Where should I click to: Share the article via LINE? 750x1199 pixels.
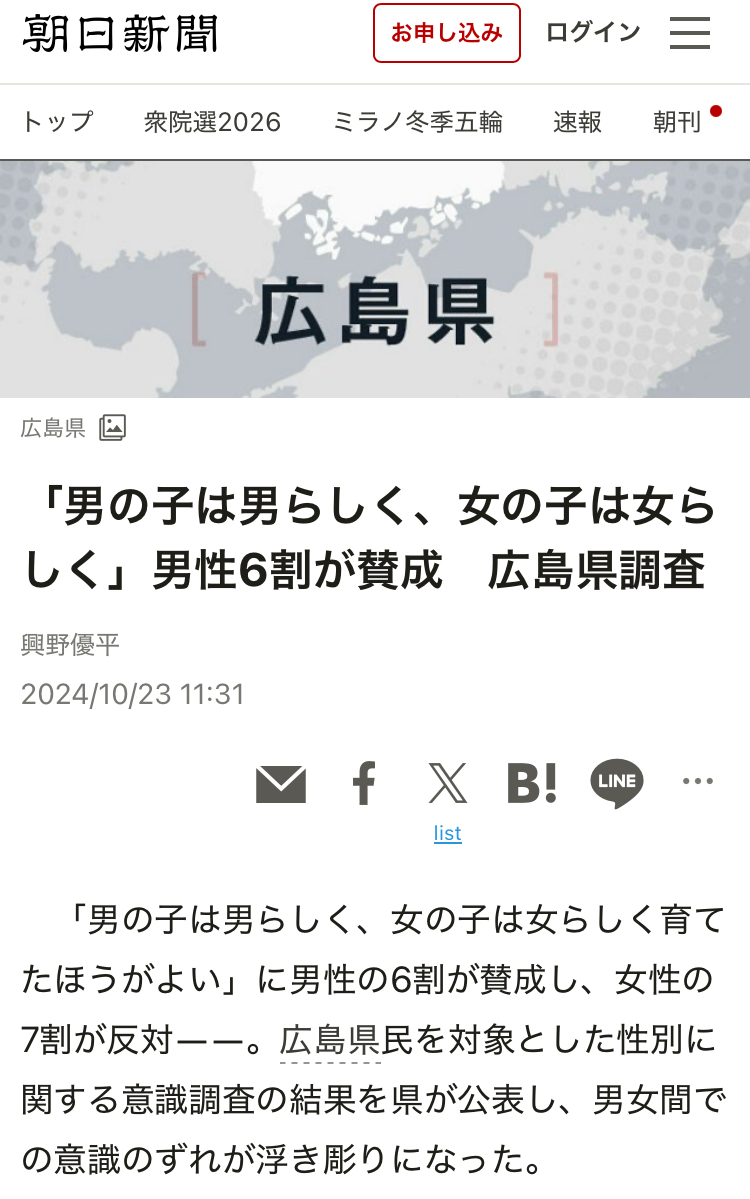point(616,784)
